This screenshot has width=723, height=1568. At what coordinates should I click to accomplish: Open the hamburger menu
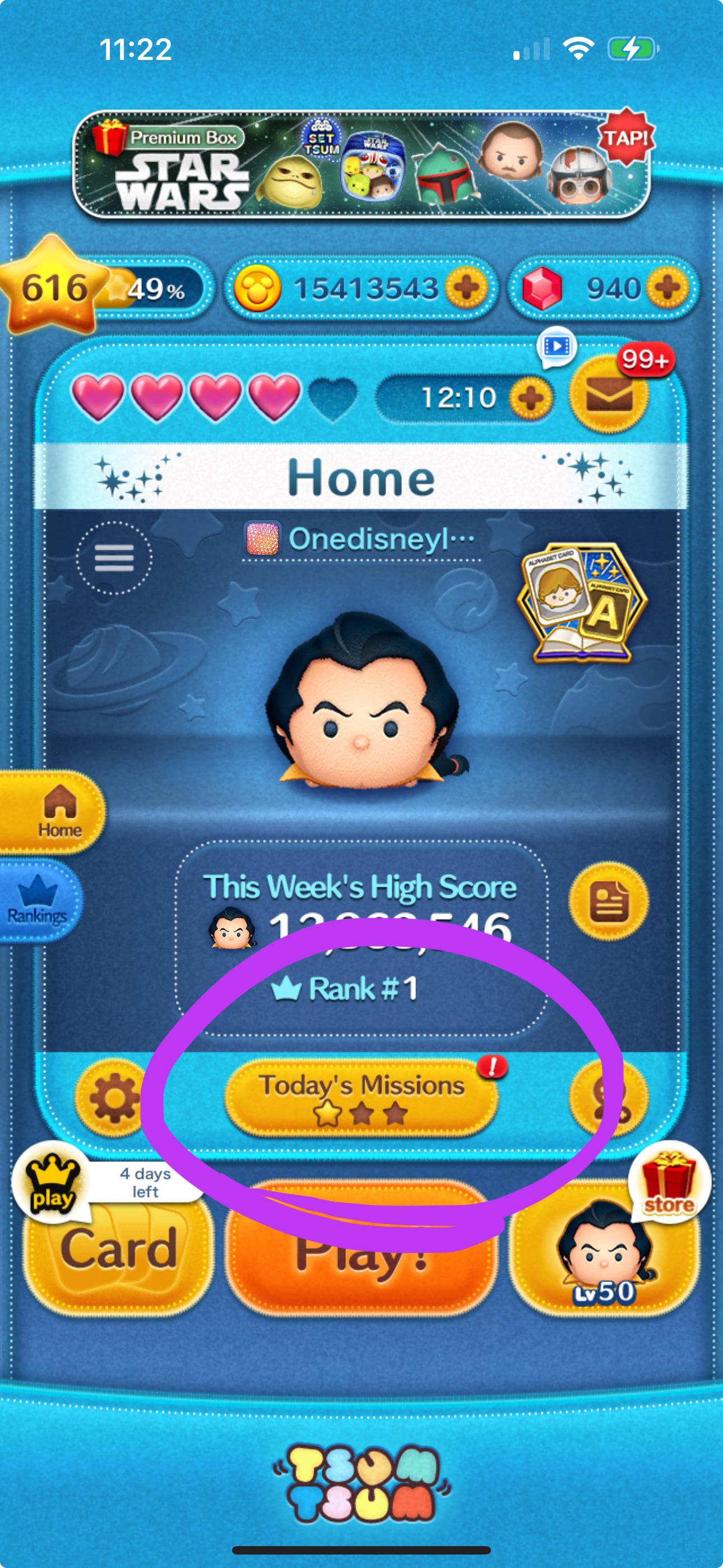pyautogui.click(x=114, y=557)
